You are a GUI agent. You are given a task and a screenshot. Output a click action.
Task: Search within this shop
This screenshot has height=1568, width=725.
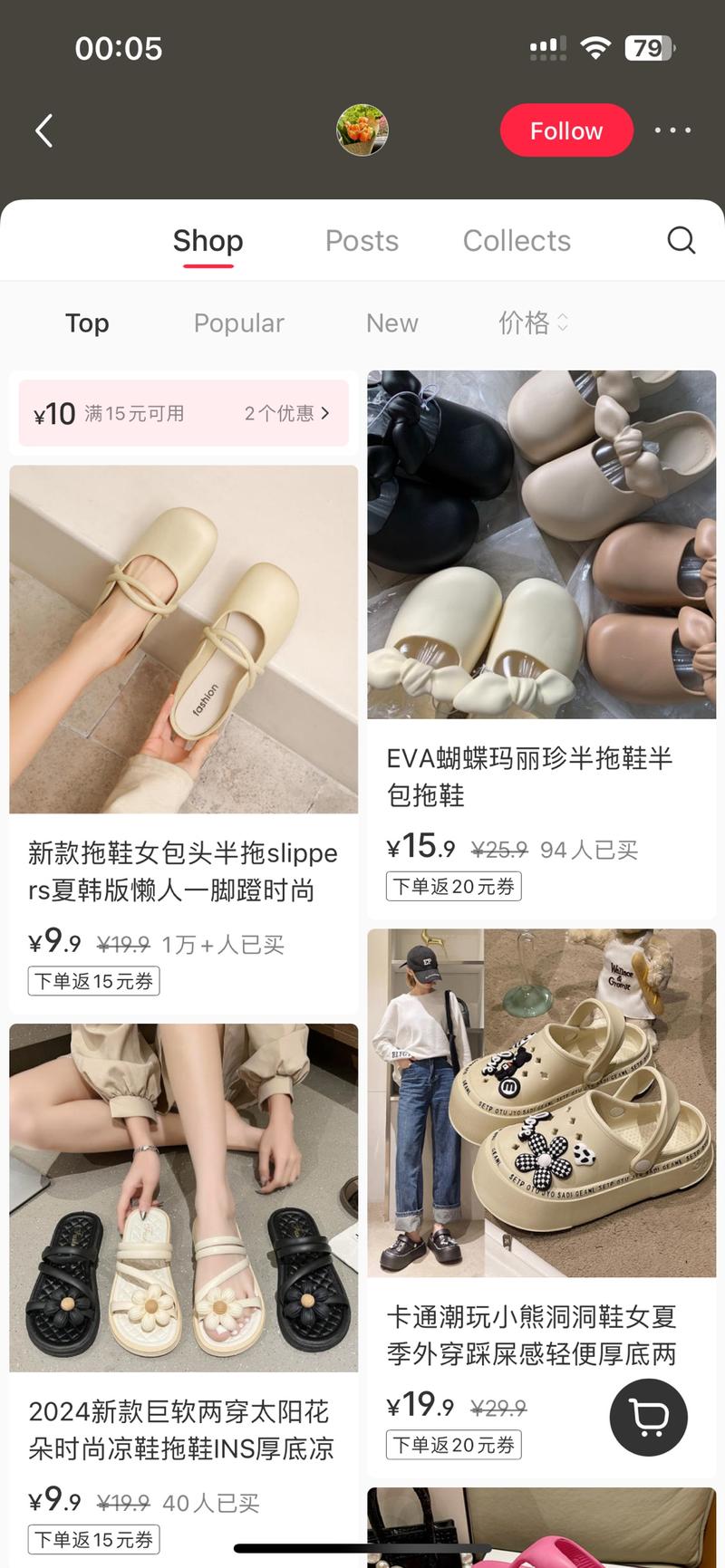click(x=681, y=241)
